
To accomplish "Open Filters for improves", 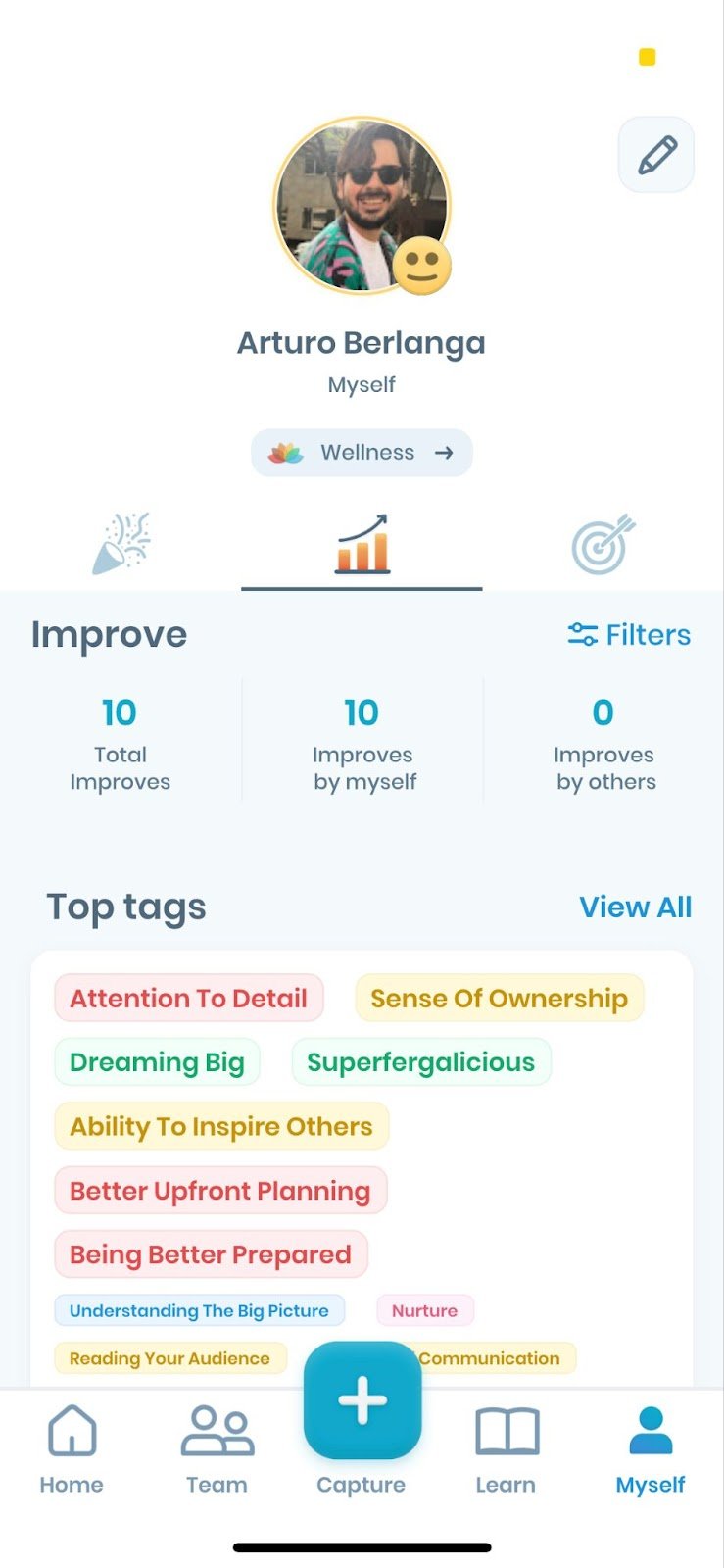I will [629, 635].
